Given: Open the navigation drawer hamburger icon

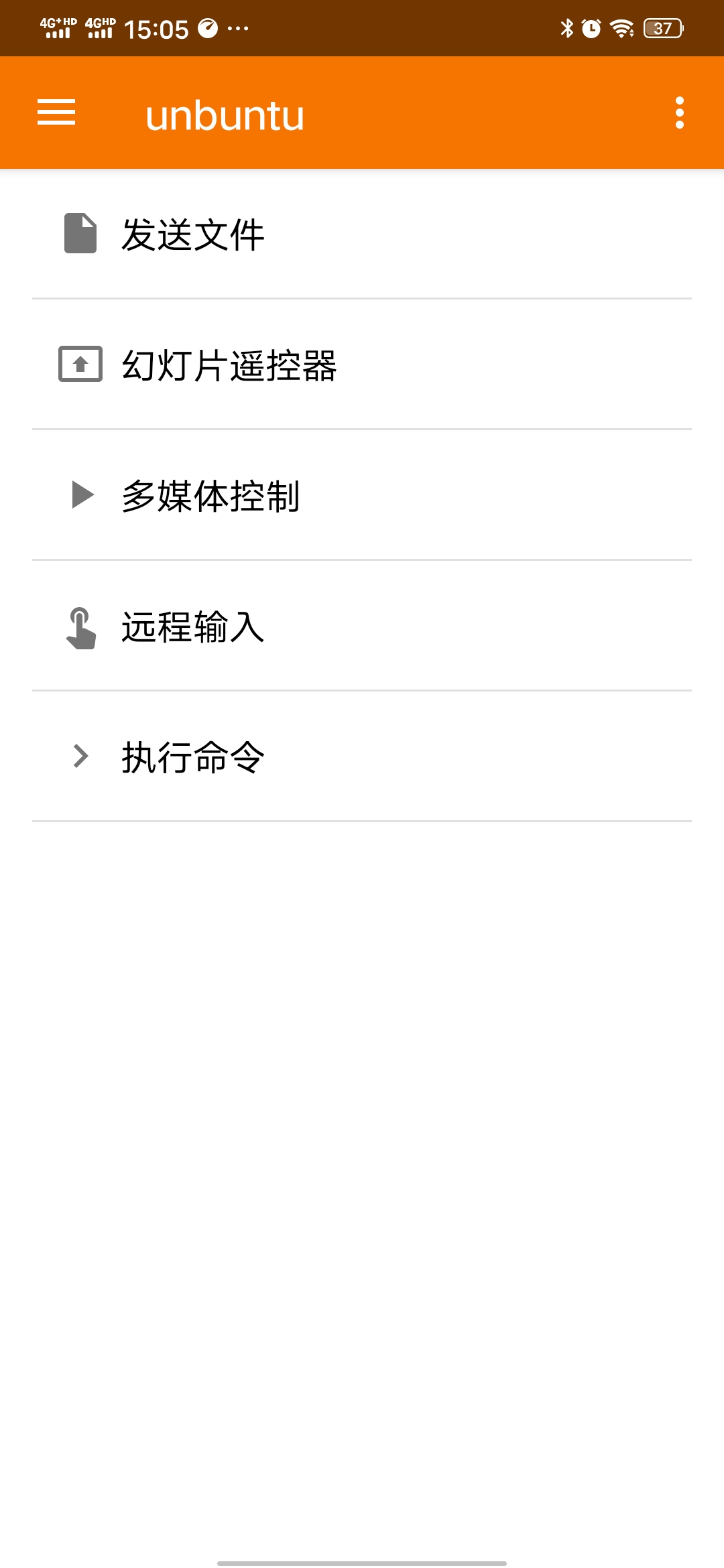Looking at the screenshot, I should pyautogui.click(x=57, y=113).
